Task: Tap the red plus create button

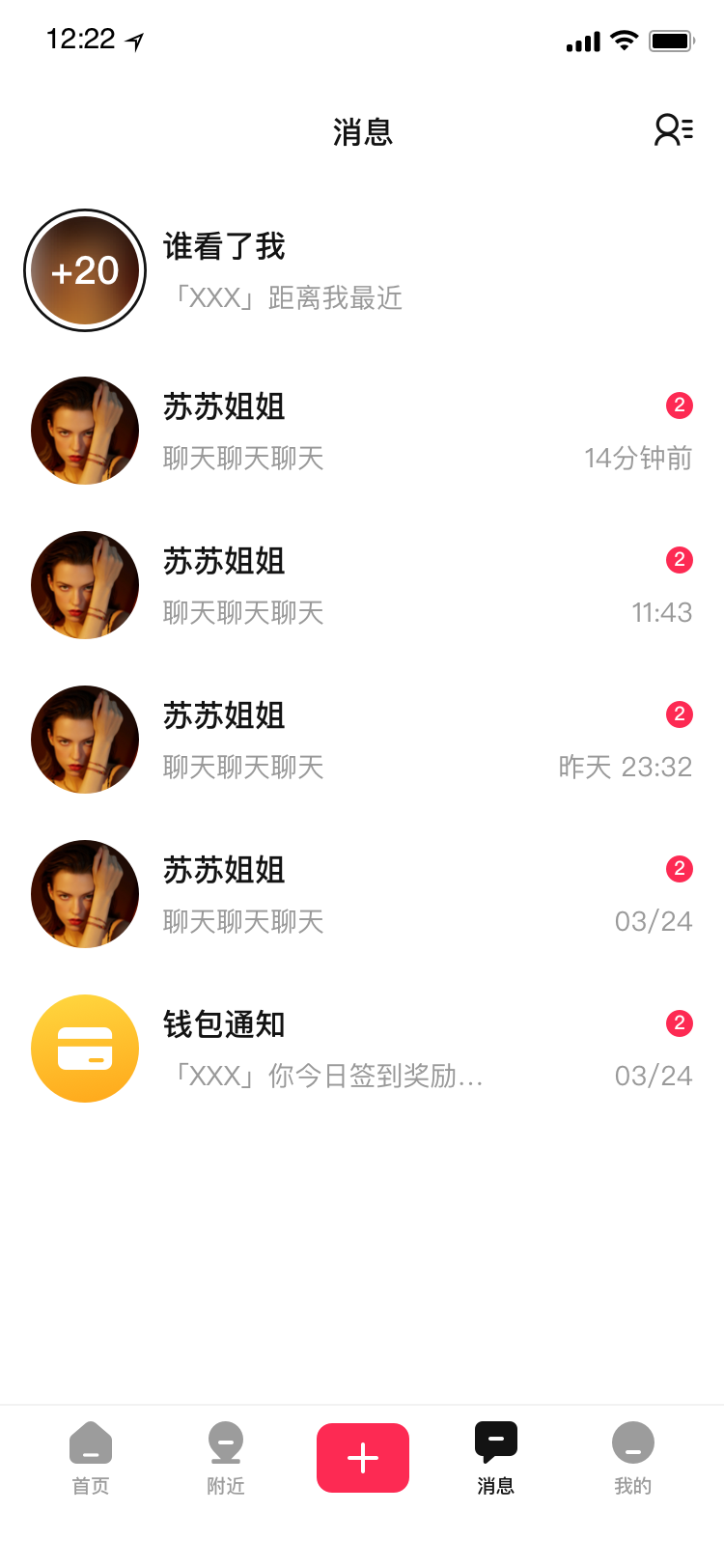Action: [x=363, y=1458]
